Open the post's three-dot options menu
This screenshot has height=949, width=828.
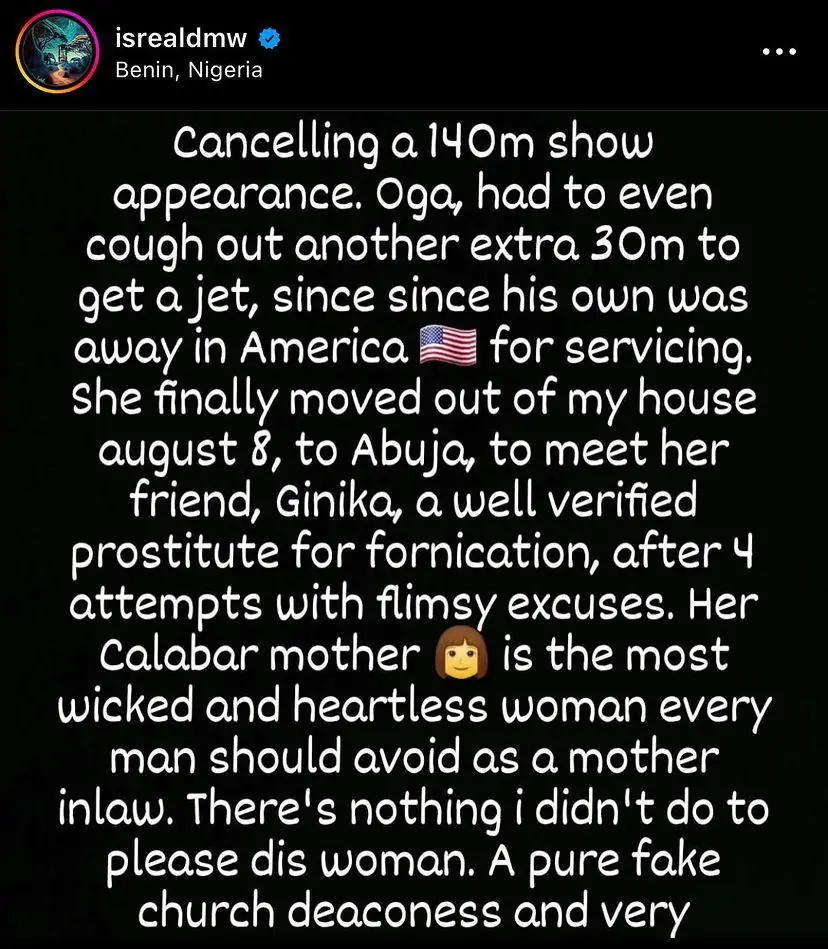(x=779, y=53)
